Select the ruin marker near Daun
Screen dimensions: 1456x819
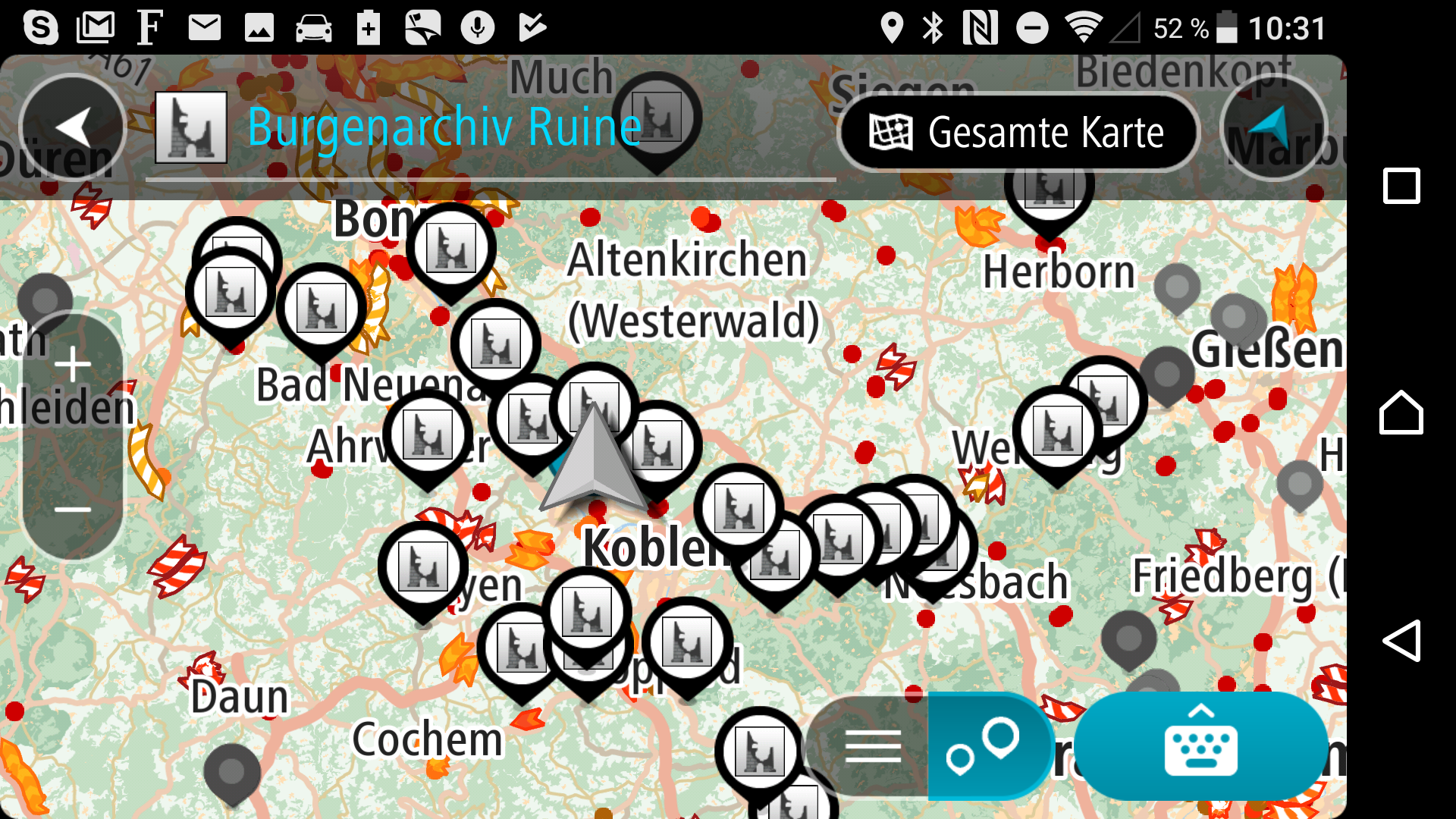click(423, 566)
